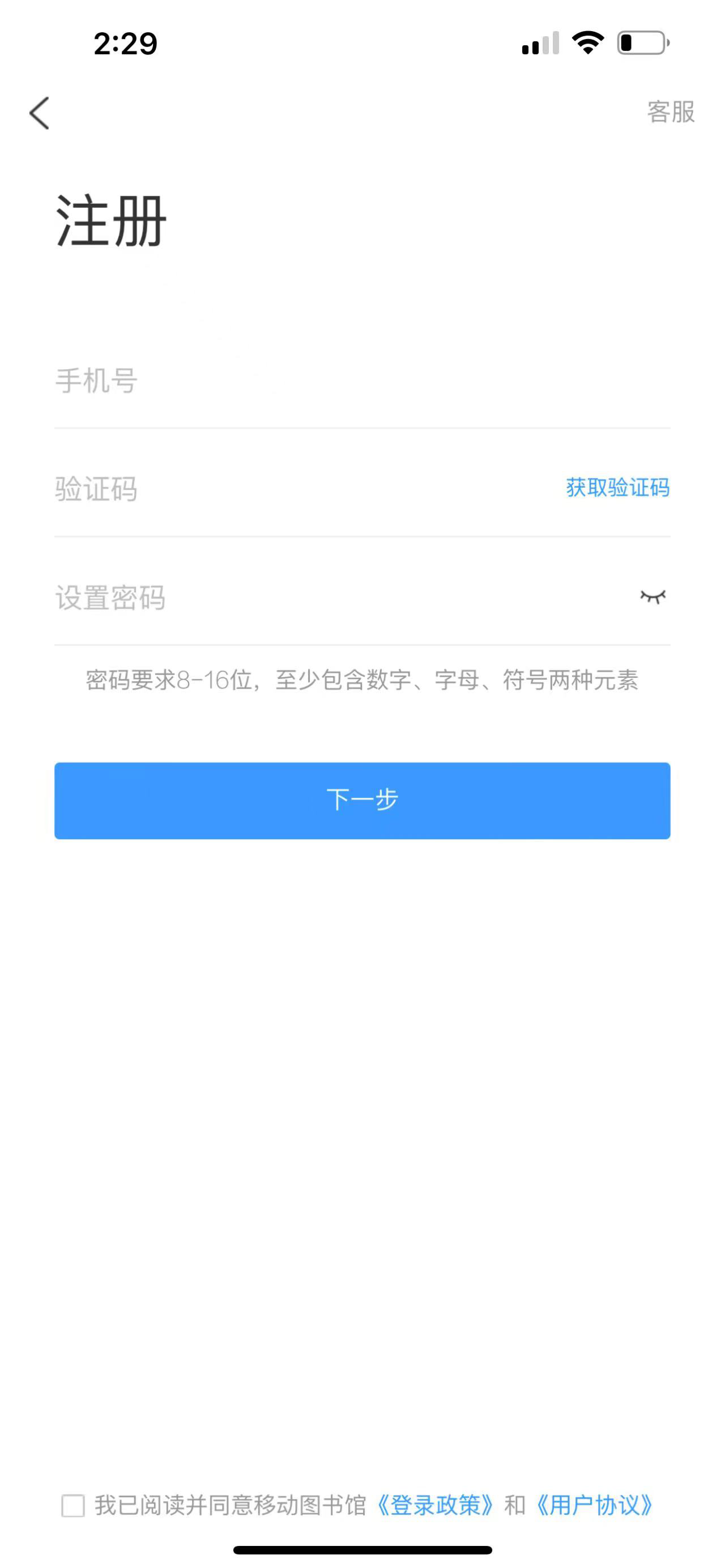Viewport: 725px width, 1568px height.
Task: Toggle password visibility with the eye icon
Action: pyautogui.click(x=652, y=596)
